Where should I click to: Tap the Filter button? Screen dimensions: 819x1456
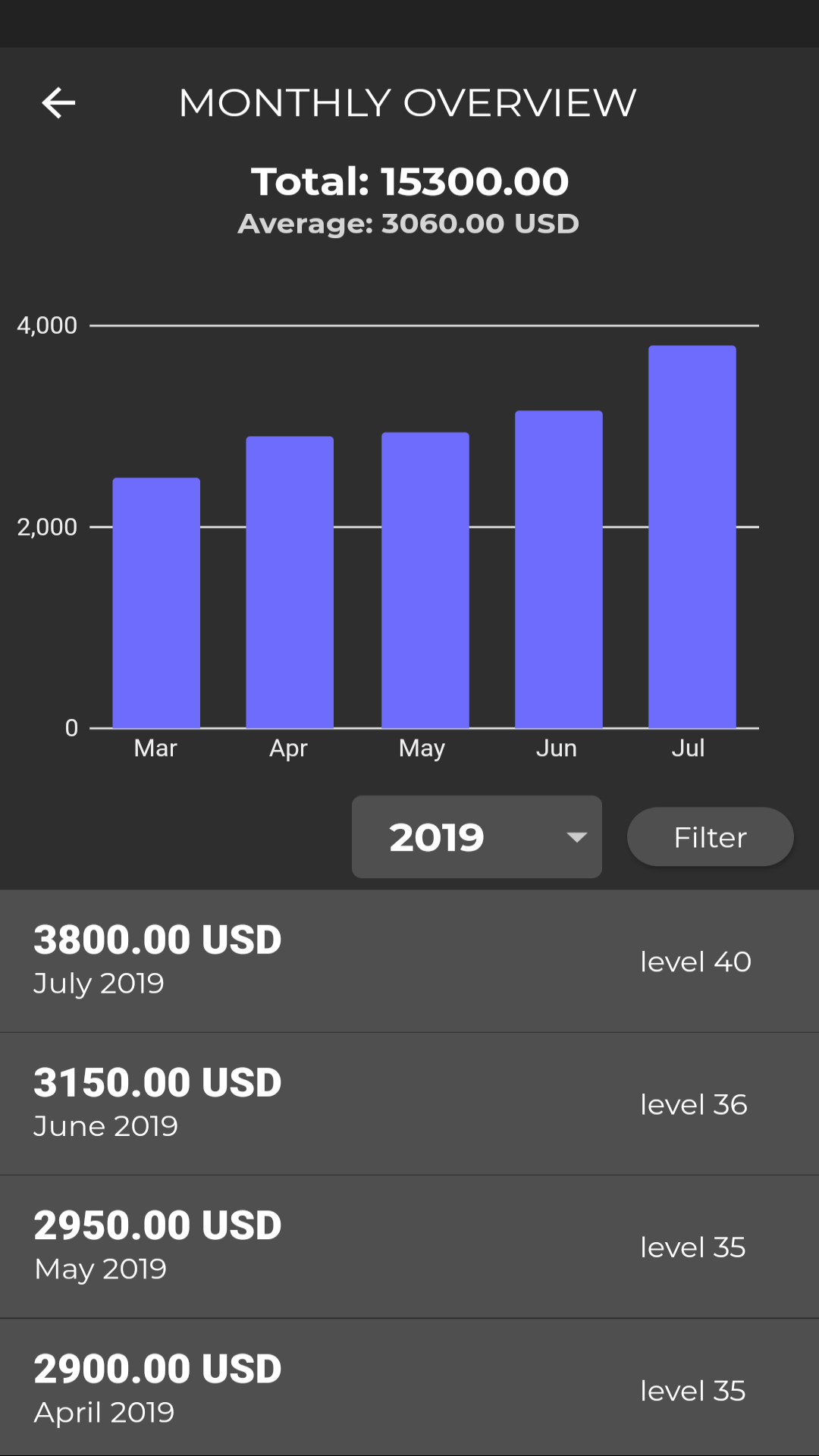pos(711,837)
